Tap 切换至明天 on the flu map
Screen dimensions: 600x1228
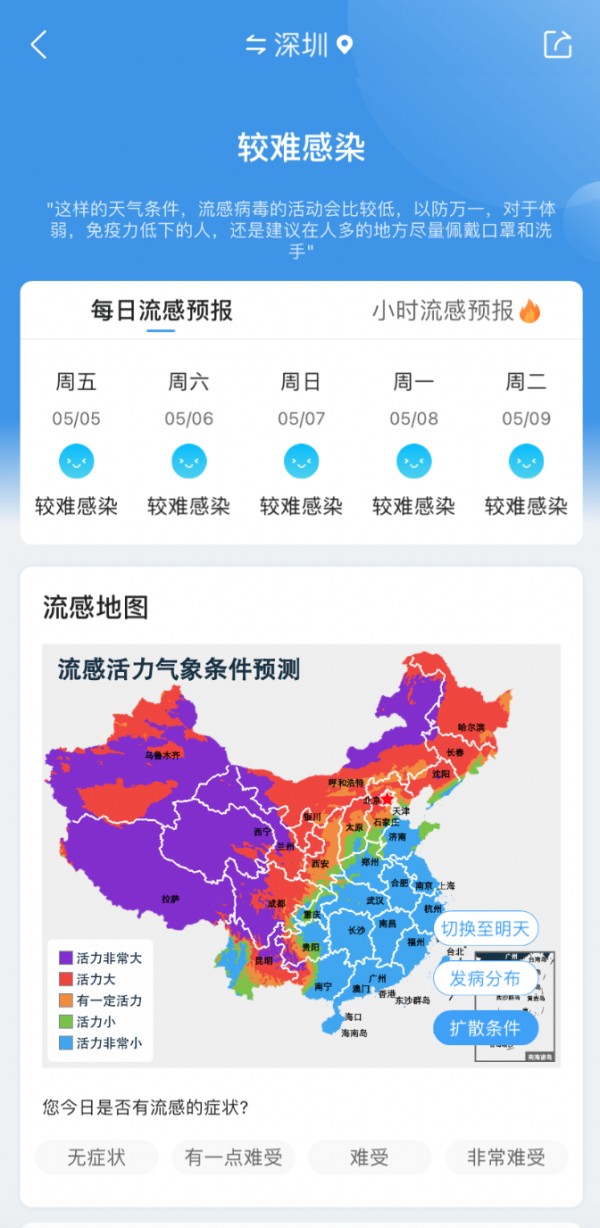[485, 928]
